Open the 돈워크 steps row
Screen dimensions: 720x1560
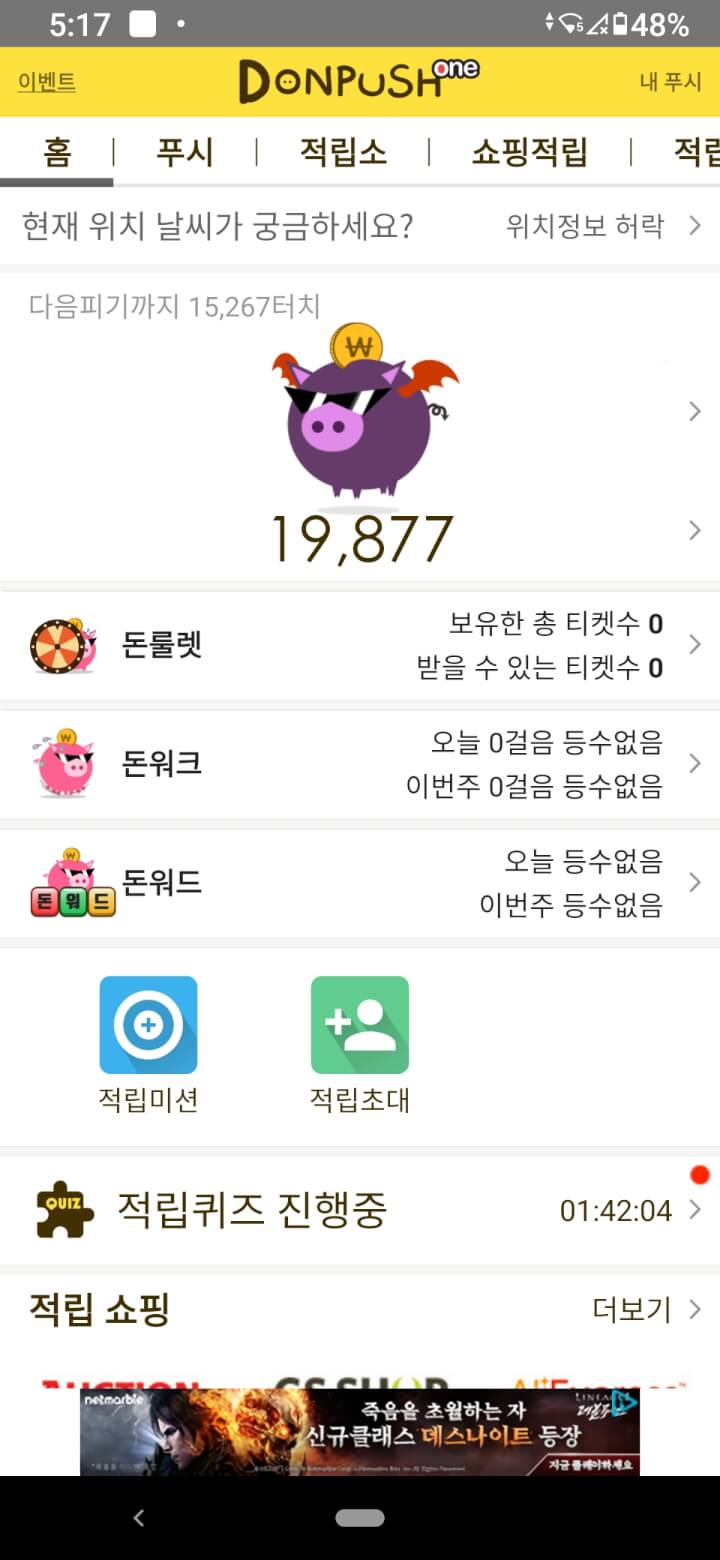(360, 764)
